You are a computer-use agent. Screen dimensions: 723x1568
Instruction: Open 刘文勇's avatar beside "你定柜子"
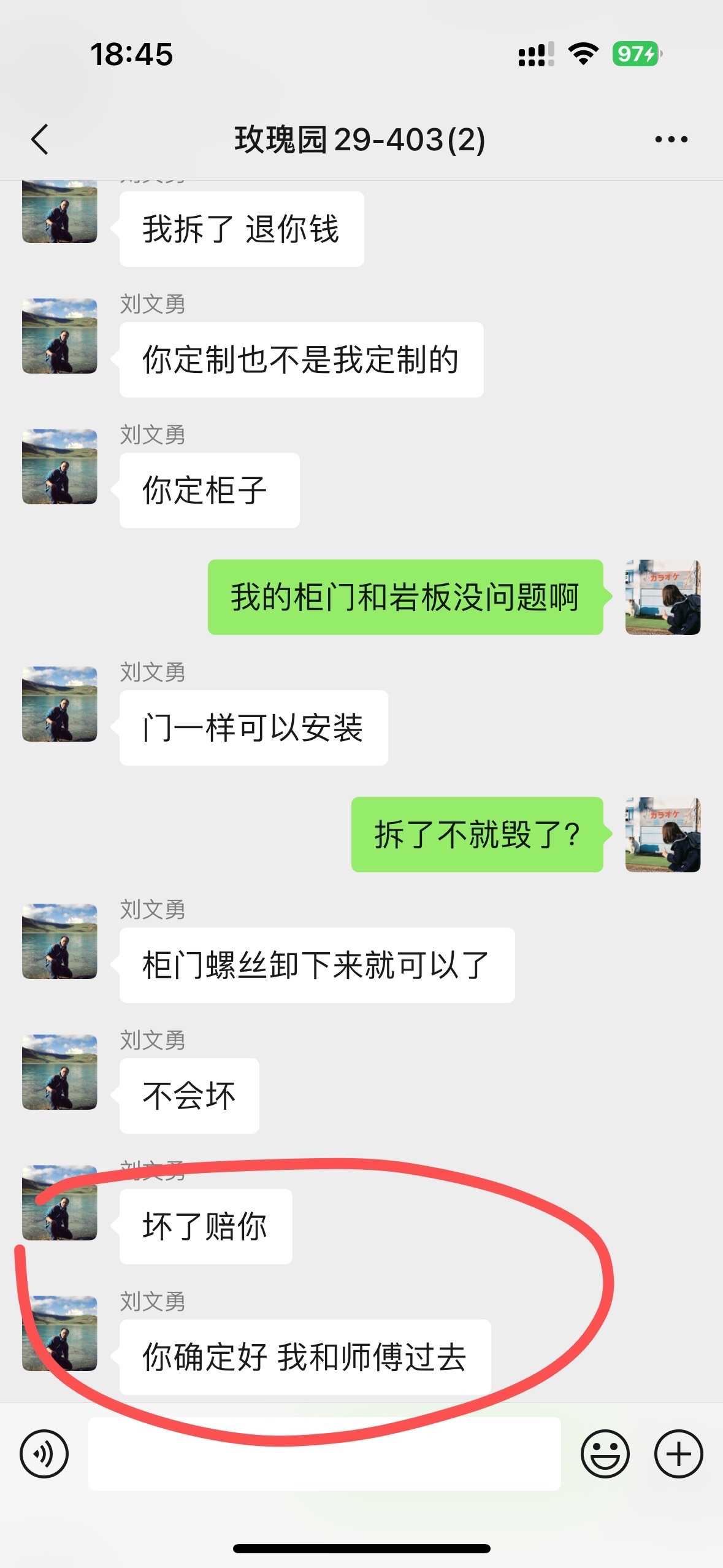tap(59, 466)
